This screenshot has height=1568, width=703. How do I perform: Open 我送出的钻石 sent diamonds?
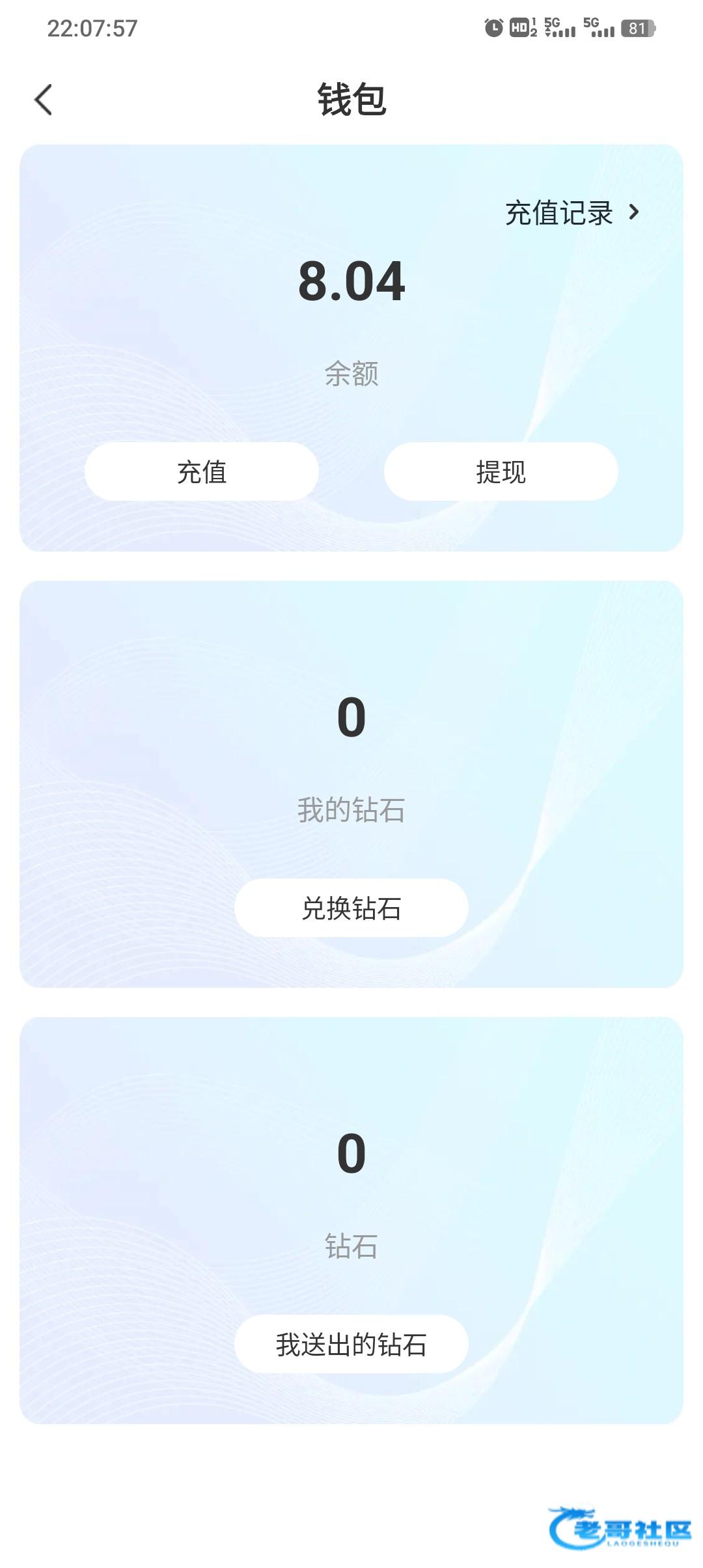[351, 1344]
